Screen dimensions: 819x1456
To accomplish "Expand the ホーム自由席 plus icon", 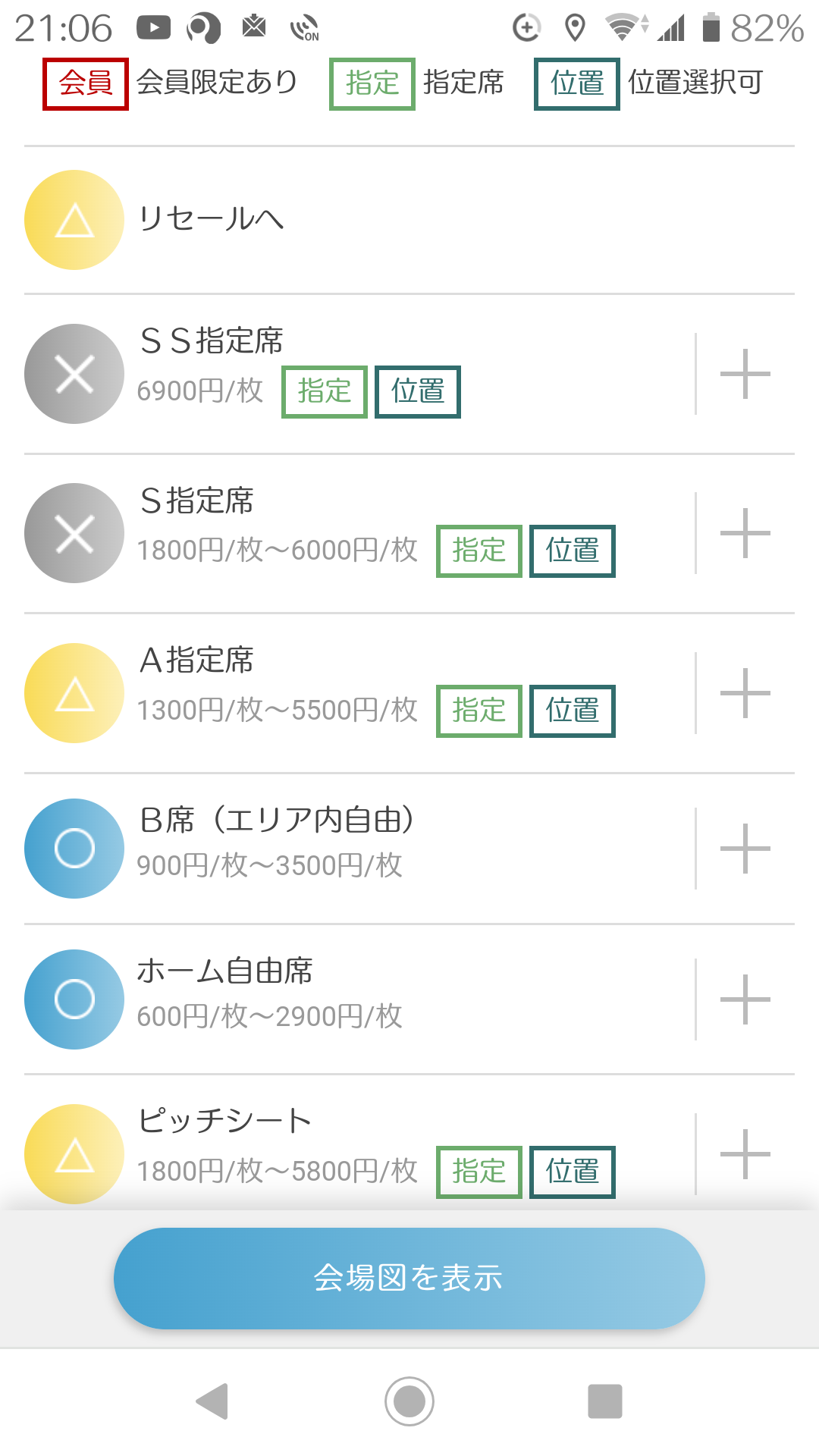I will pyautogui.click(x=745, y=999).
